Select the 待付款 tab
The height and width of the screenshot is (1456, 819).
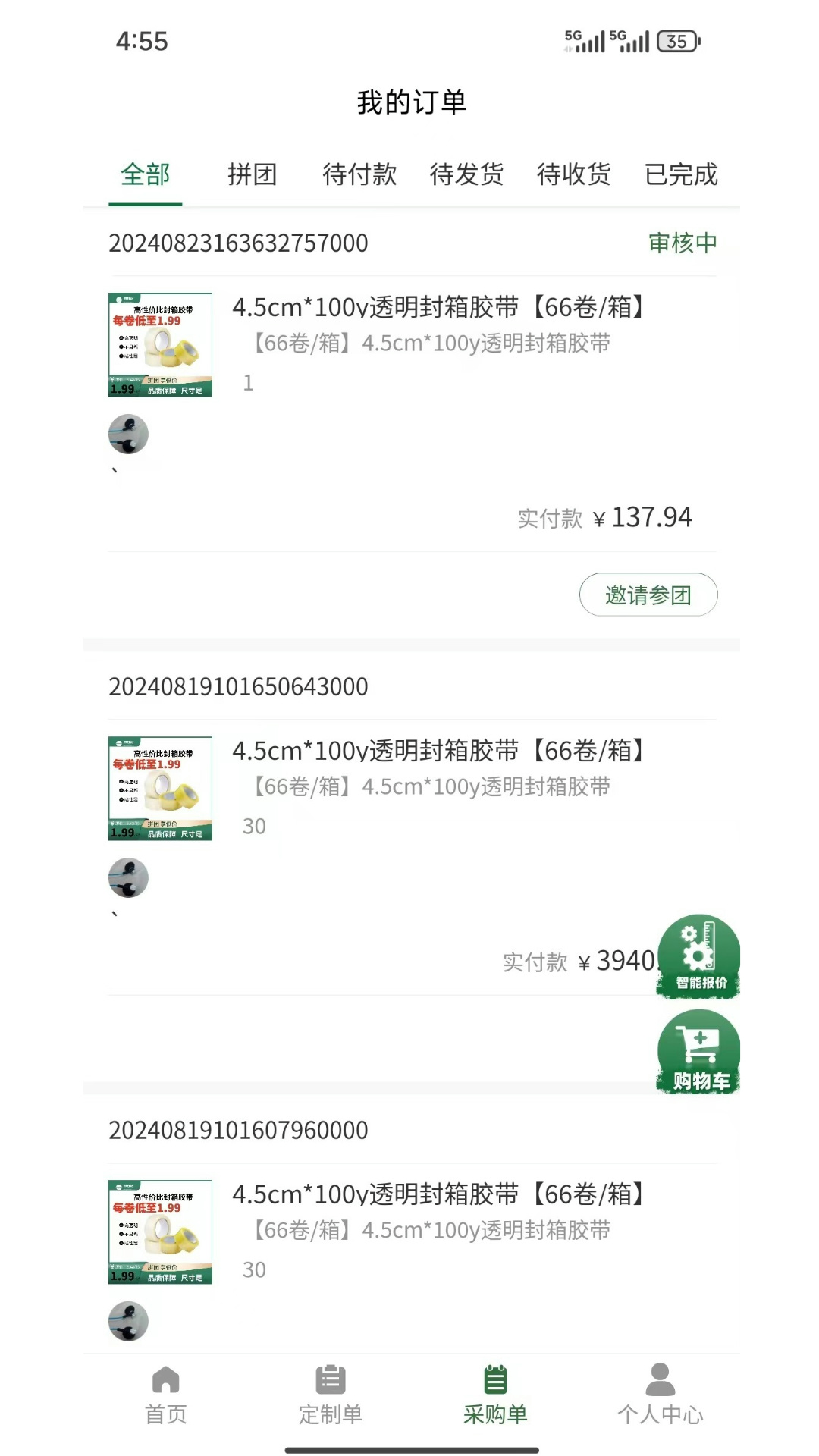[x=359, y=174]
